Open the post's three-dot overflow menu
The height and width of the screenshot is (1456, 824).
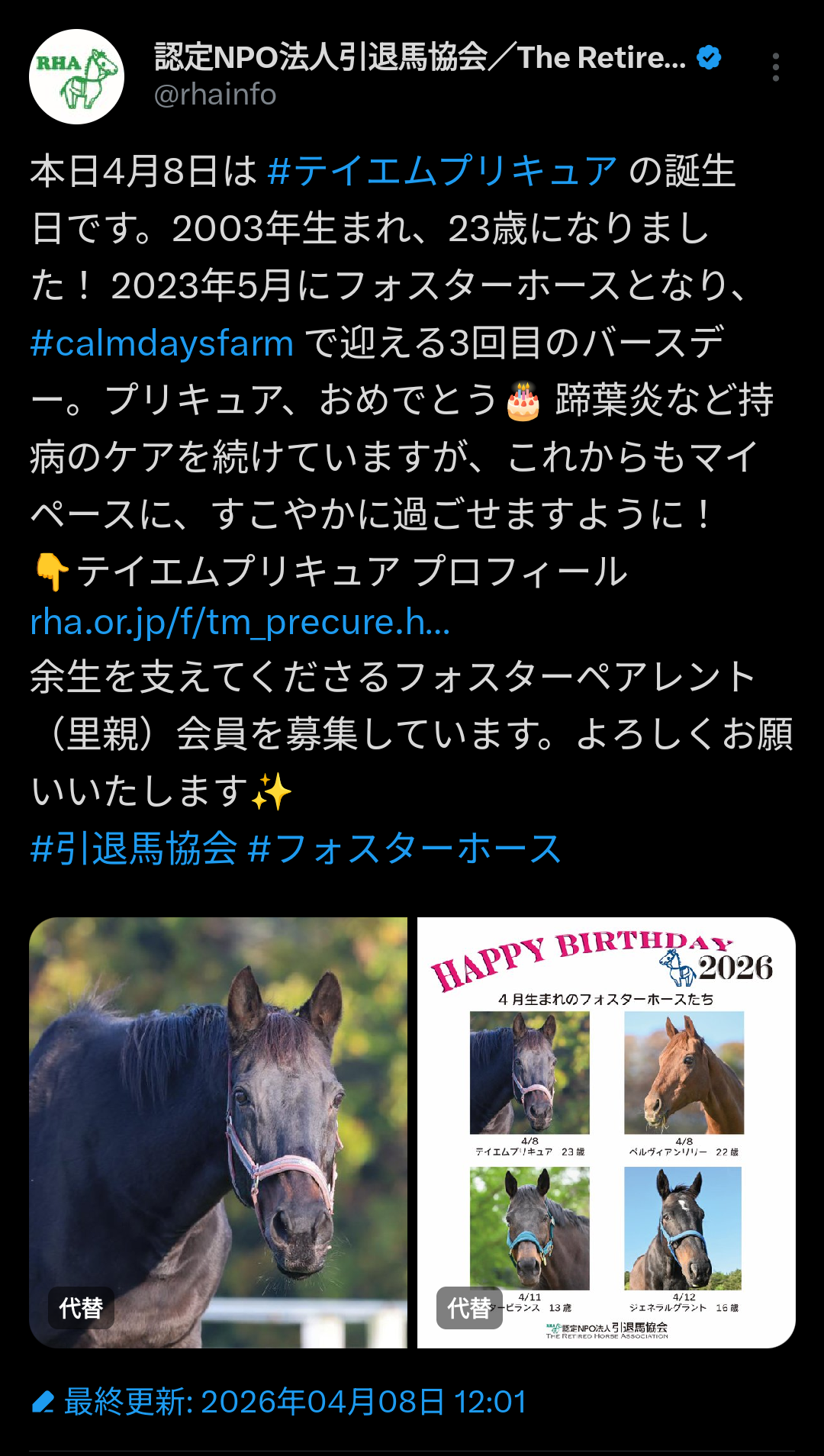click(775, 67)
